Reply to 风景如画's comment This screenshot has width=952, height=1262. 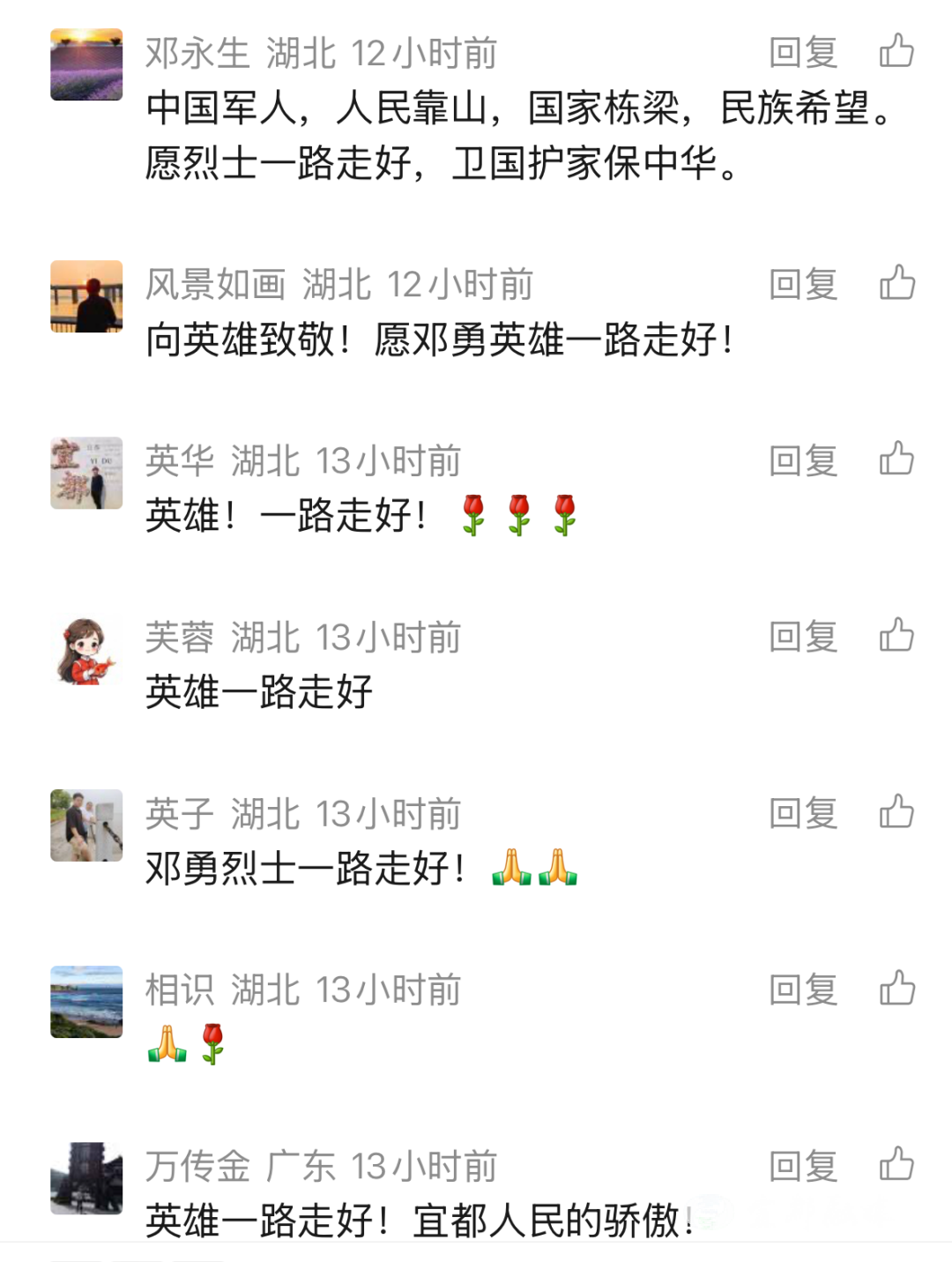pos(803,285)
